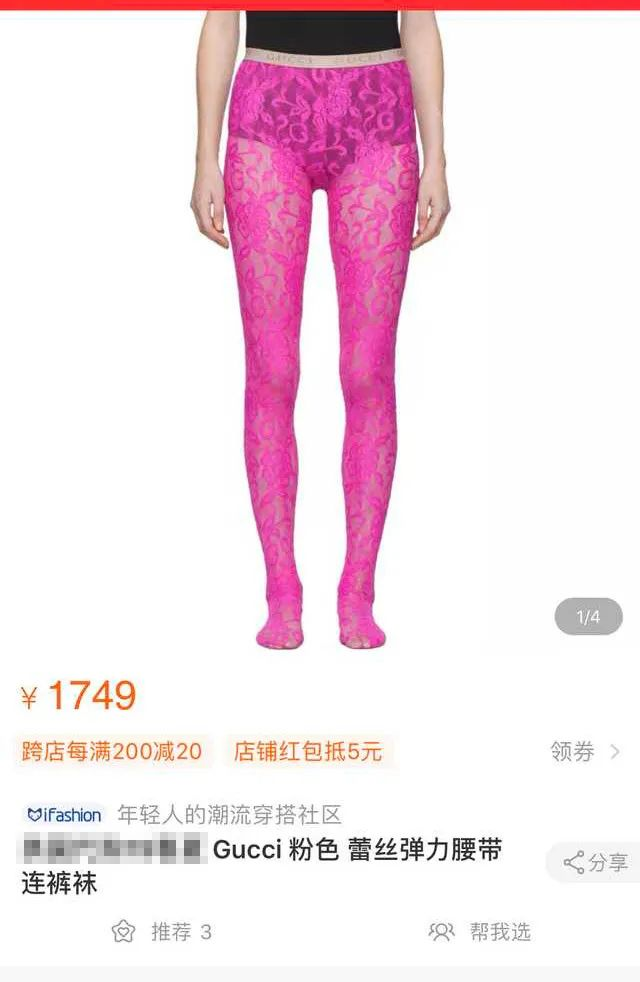Tap the 推荐 recommend button

(162, 932)
